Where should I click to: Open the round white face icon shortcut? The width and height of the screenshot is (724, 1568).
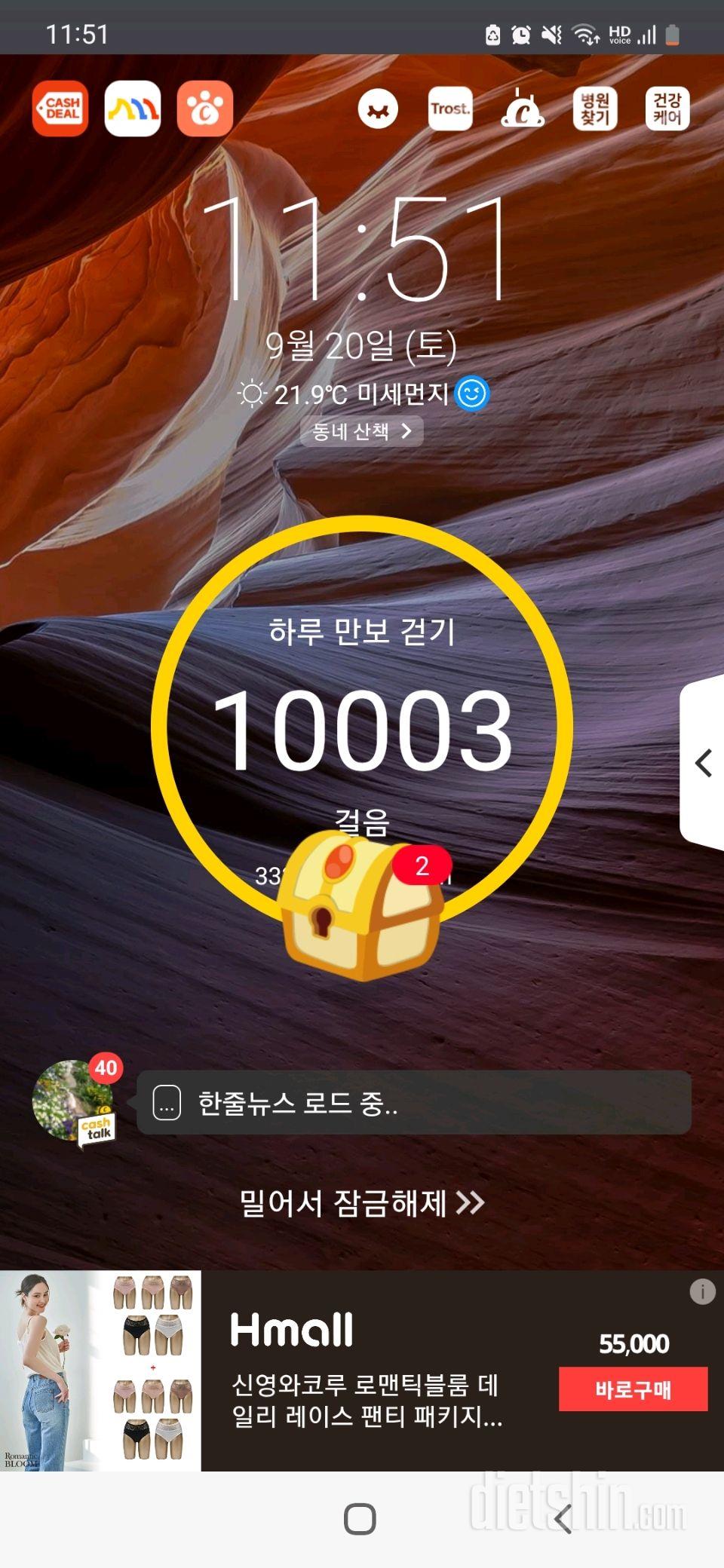pos(378,109)
